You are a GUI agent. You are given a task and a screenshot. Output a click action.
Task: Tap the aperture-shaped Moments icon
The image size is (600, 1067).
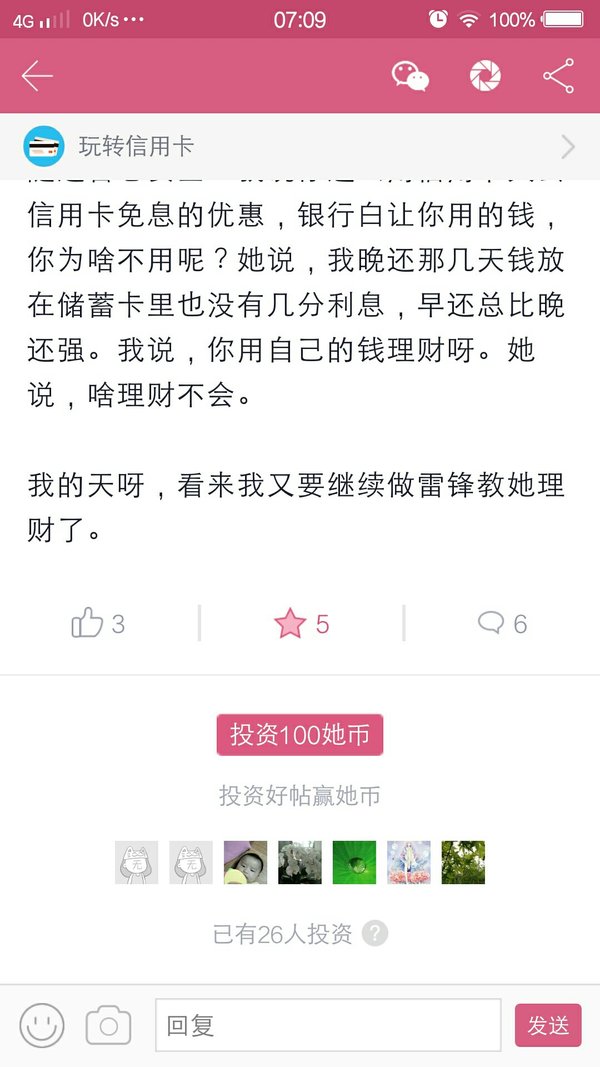click(485, 76)
